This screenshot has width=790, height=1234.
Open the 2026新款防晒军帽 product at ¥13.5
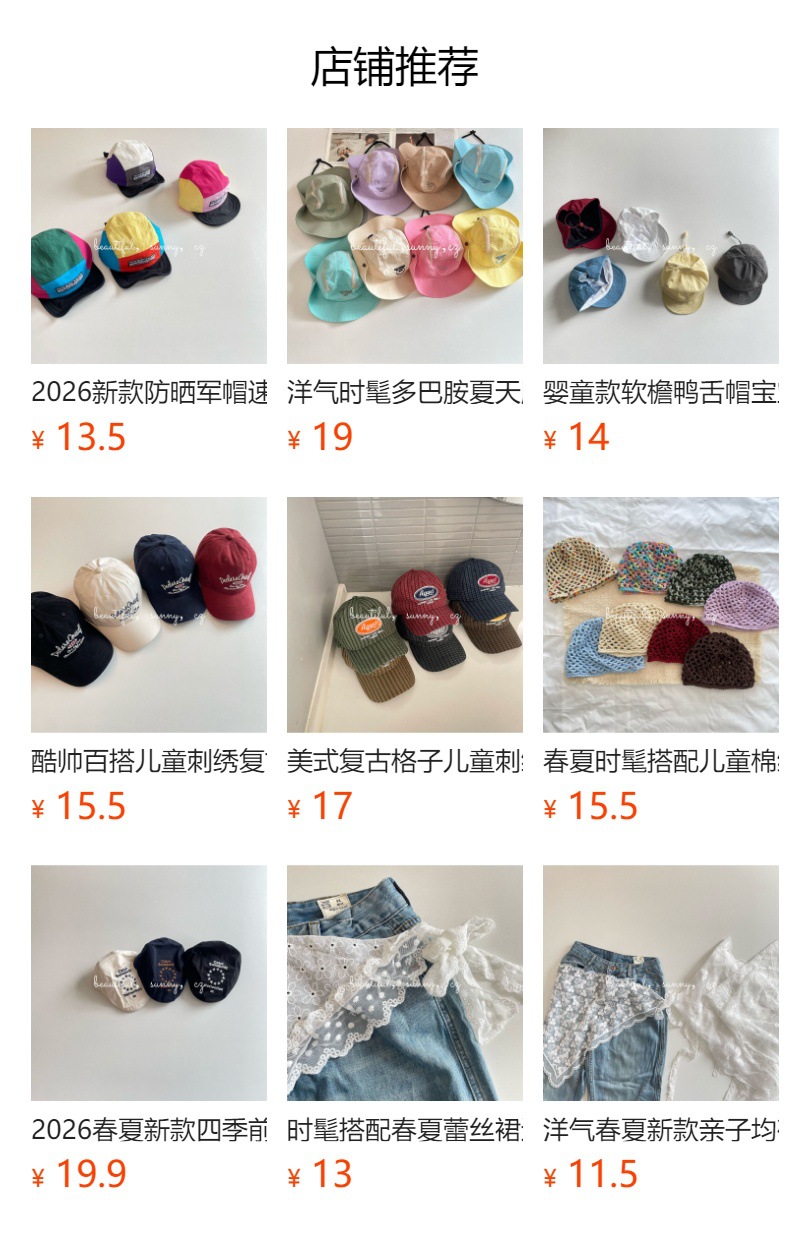click(149, 292)
